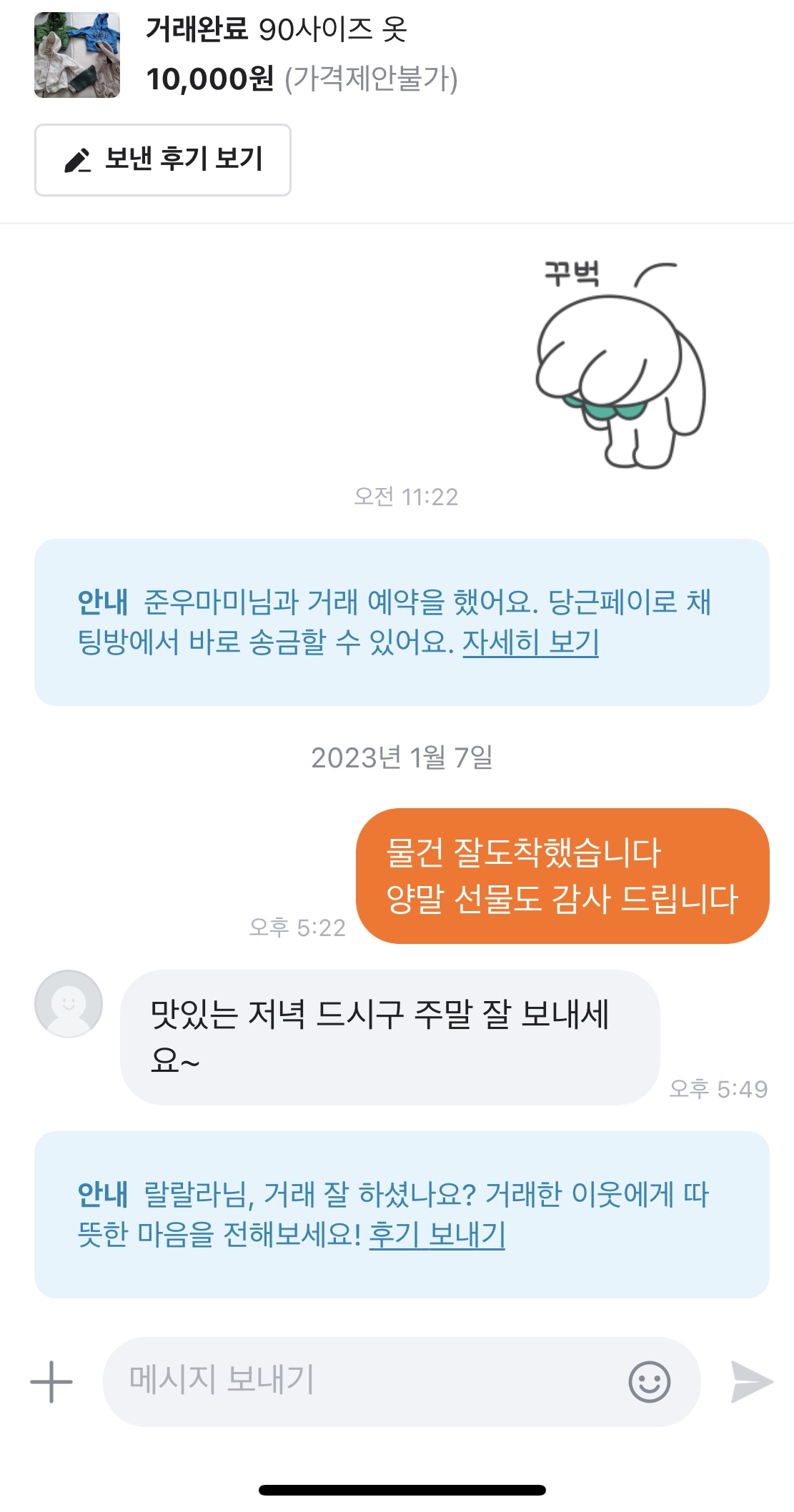
Task: View the other user's profile avatar
Action: [x=69, y=1003]
